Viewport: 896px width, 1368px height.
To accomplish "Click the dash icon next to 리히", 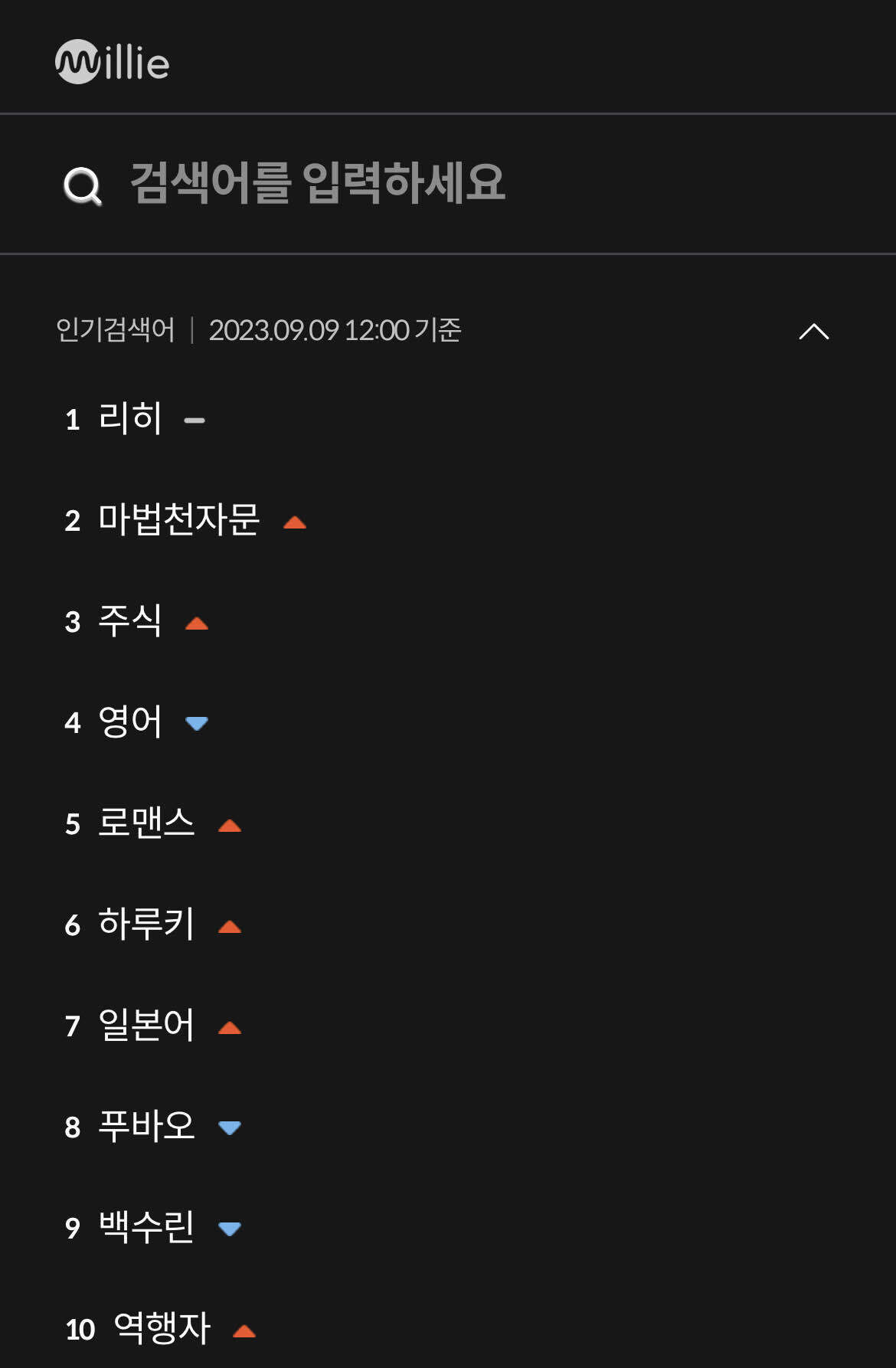I will [195, 420].
